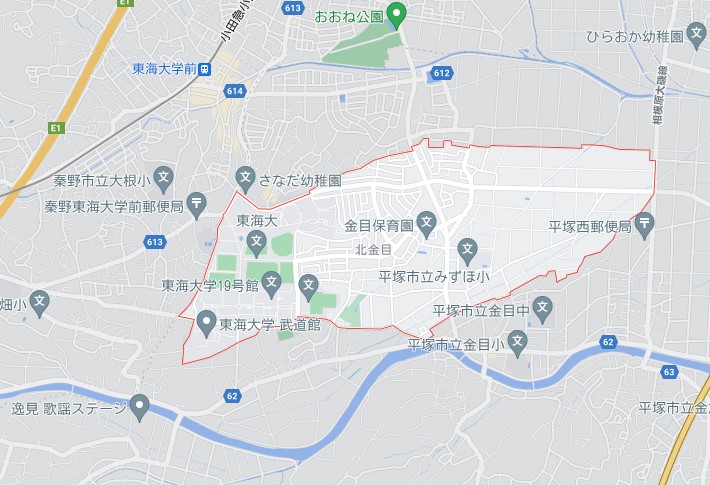Open the 平塚西郵便局 post office marker
The image size is (710, 485).
click(x=645, y=227)
